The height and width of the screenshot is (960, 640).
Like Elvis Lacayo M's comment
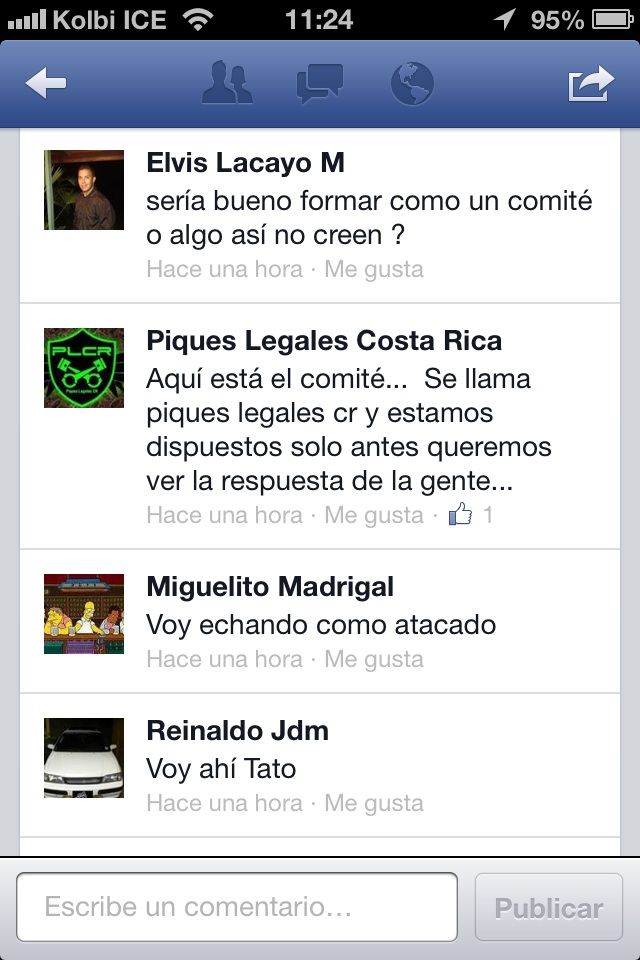coord(373,269)
